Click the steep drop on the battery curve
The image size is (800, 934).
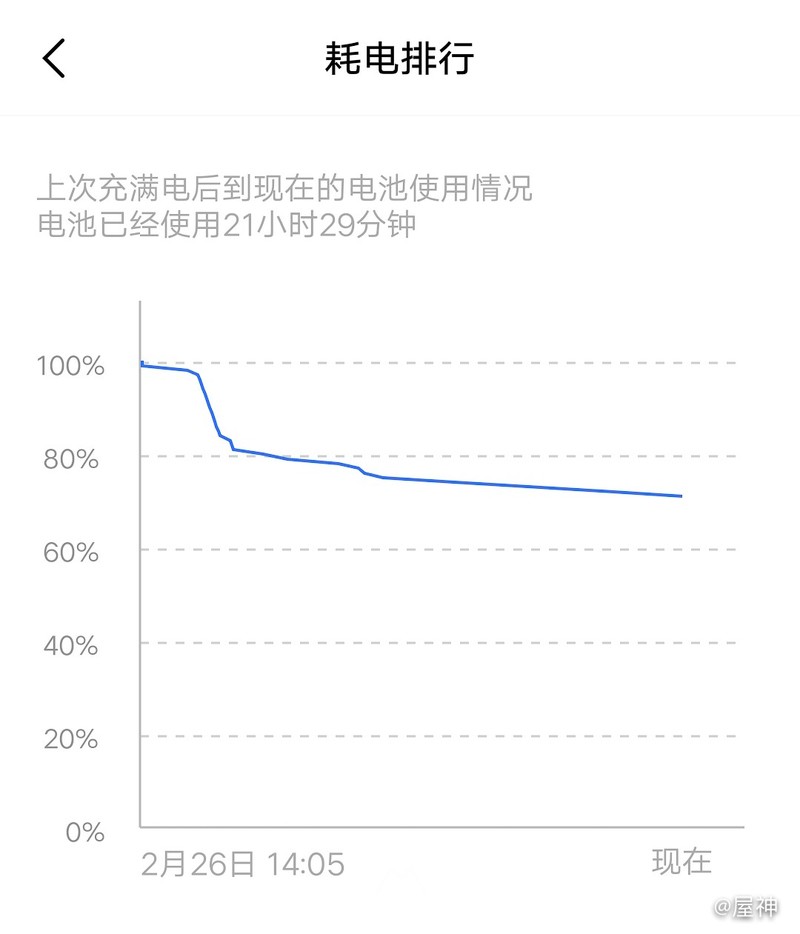coord(210,405)
